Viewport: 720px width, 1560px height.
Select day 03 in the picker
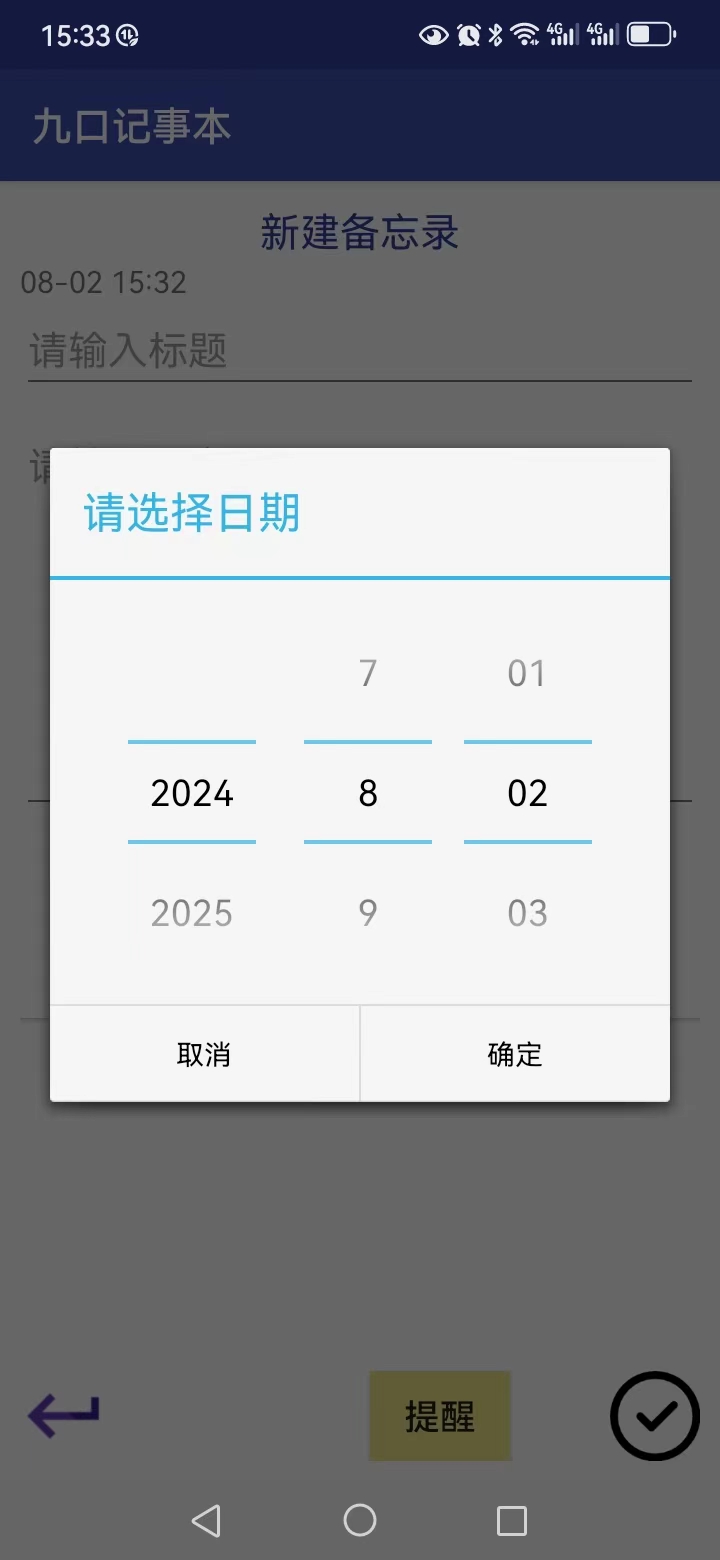[x=527, y=913]
